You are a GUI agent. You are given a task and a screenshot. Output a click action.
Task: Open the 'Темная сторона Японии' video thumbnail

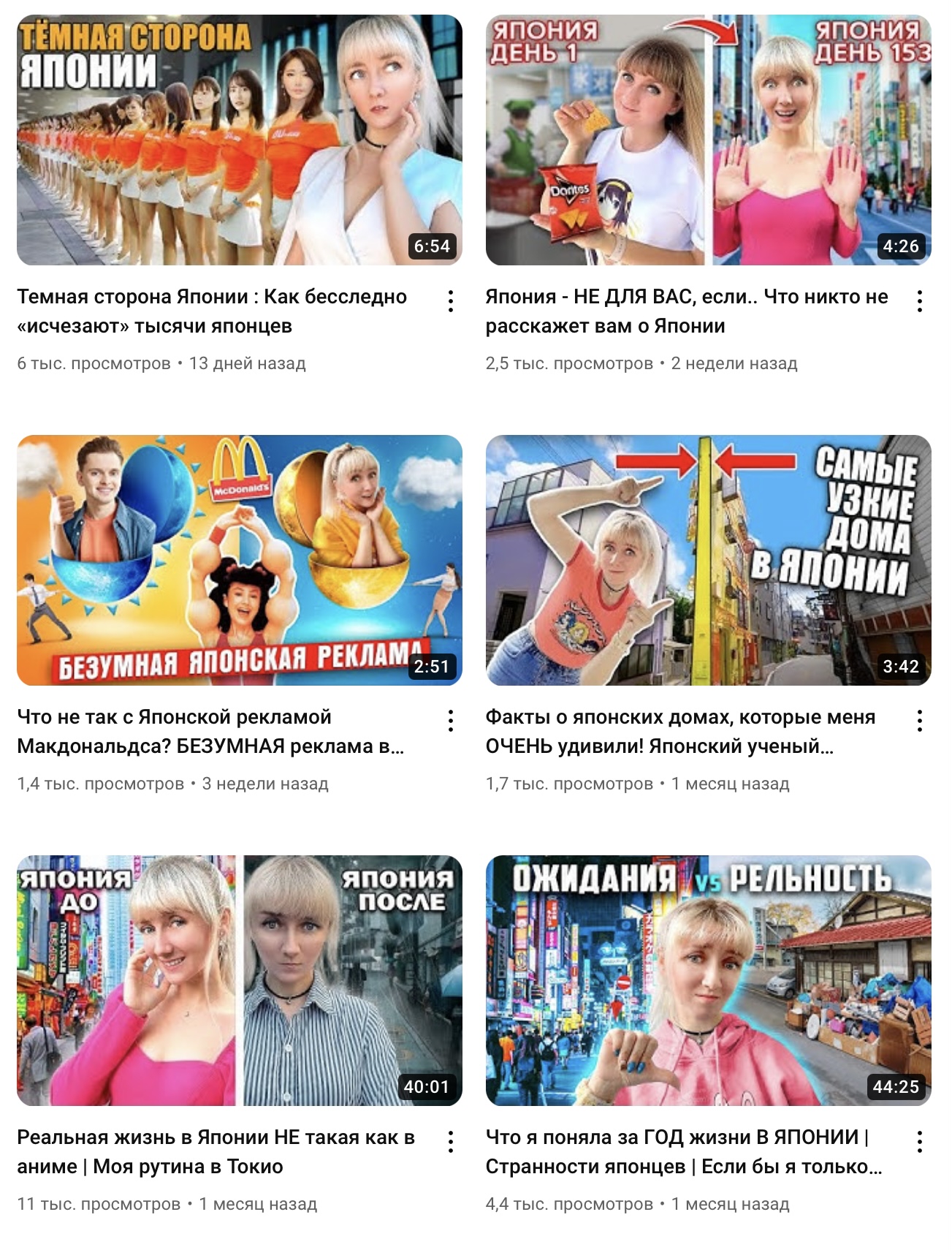click(239, 140)
